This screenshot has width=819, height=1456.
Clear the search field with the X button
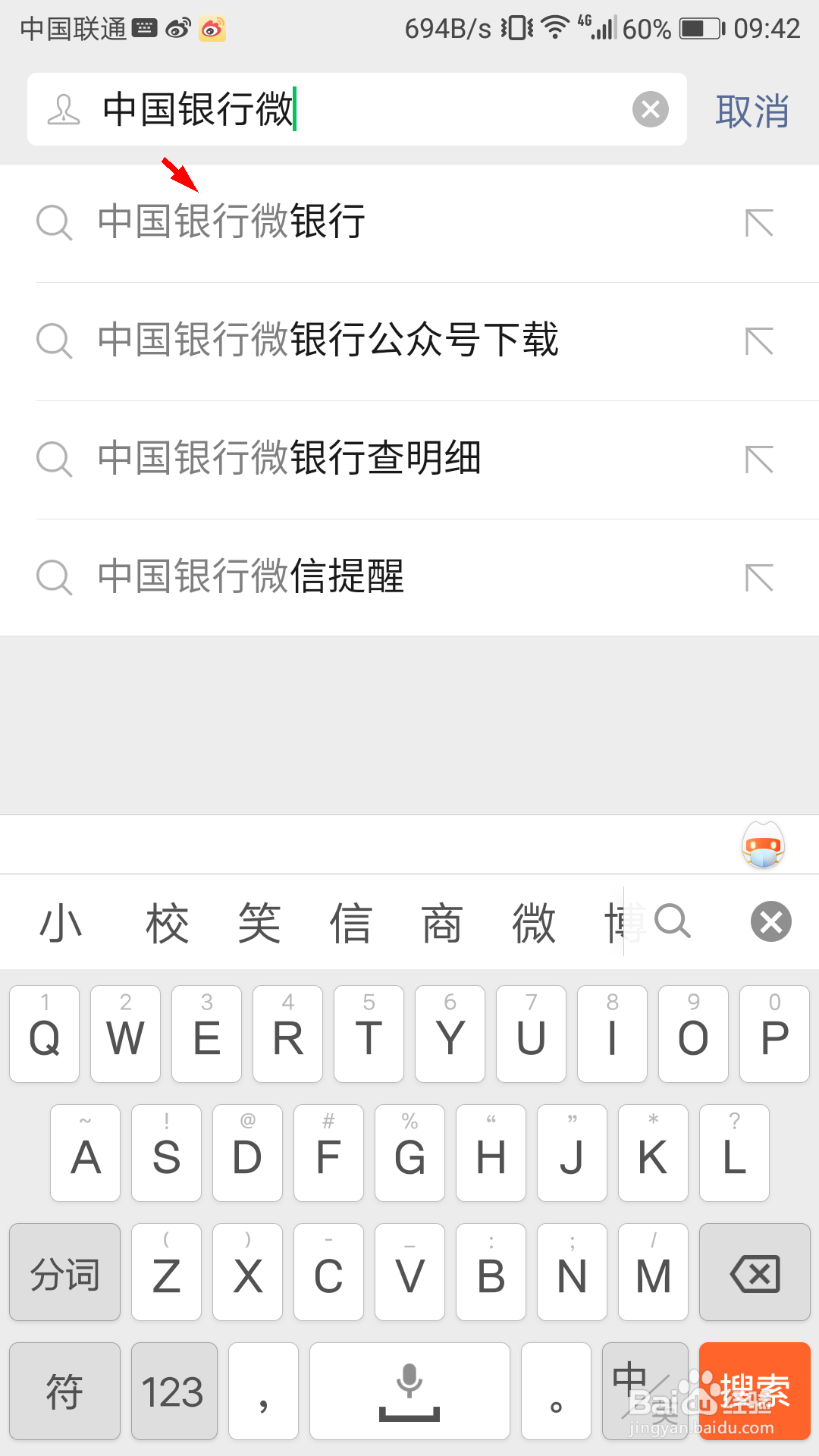pos(649,110)
